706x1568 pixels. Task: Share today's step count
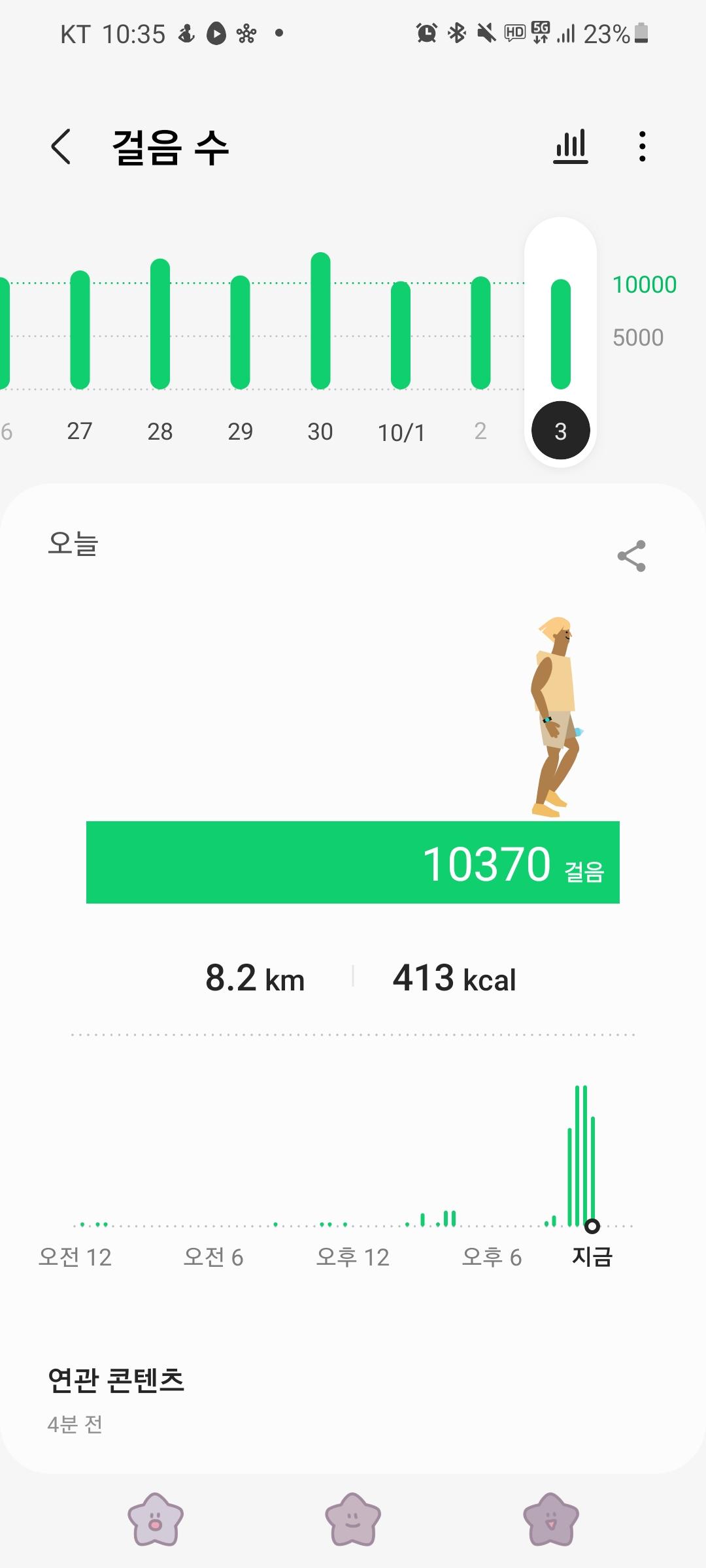pos(631,556)
